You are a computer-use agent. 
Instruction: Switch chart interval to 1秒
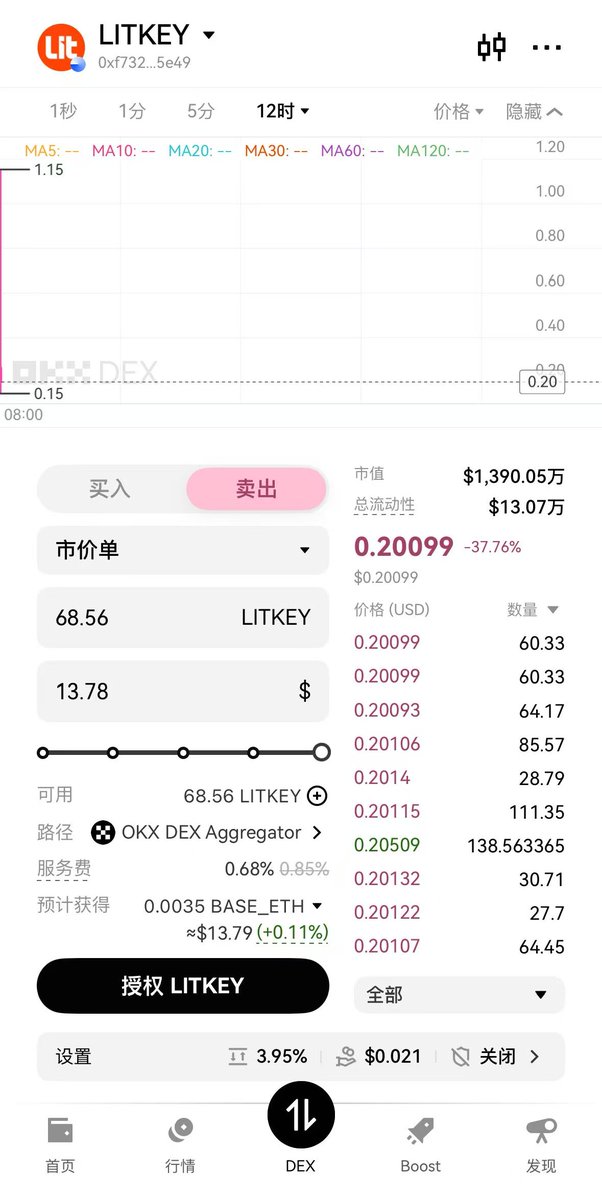(x=63, y=111)
